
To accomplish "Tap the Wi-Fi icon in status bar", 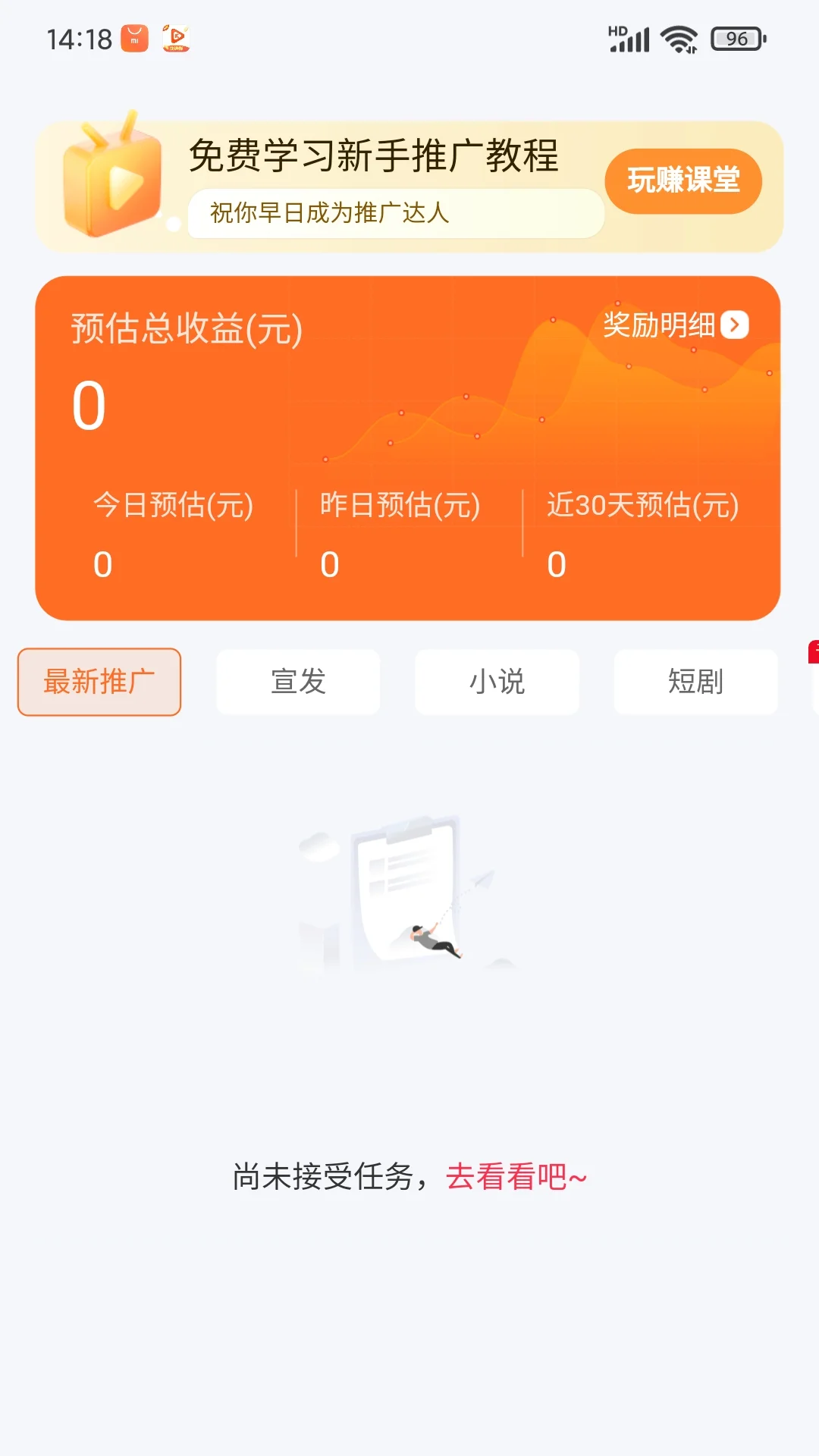I will click(x=677, y=36).
